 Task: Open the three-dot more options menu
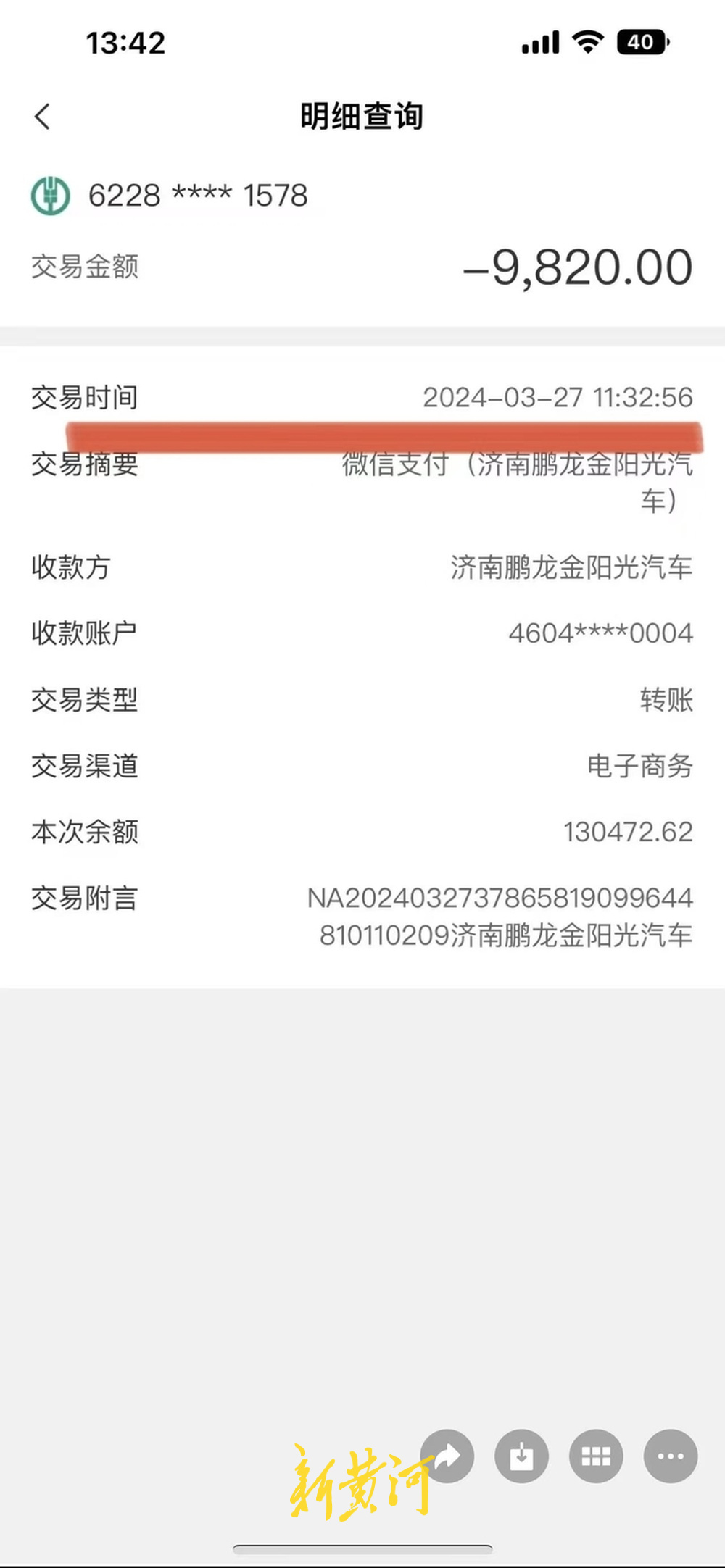click(670, 1456)
